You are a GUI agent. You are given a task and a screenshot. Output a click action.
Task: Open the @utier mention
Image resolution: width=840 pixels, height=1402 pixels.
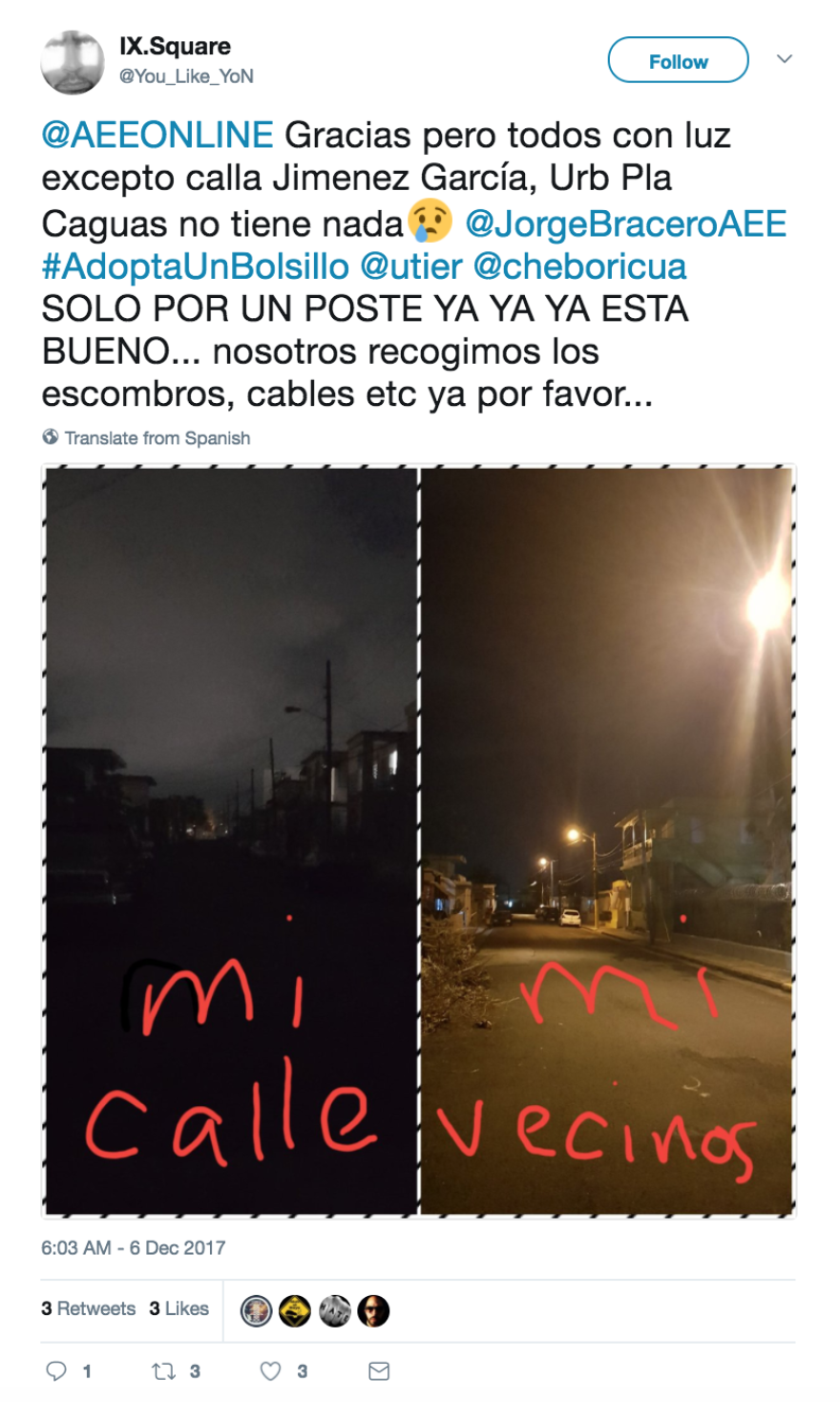(410, 267)
